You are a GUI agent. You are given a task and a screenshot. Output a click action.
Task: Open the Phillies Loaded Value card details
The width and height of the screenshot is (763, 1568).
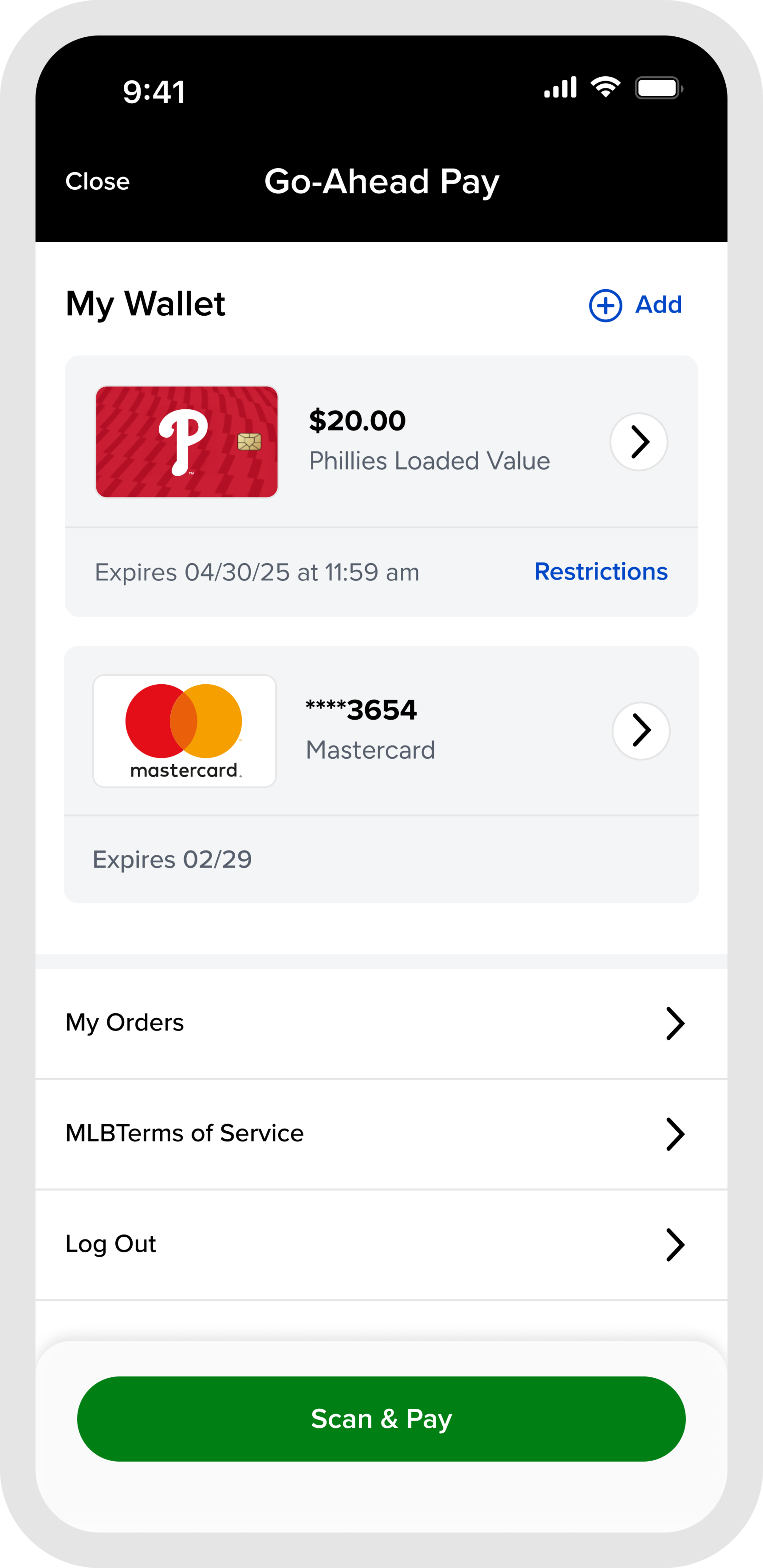[638, 442]
